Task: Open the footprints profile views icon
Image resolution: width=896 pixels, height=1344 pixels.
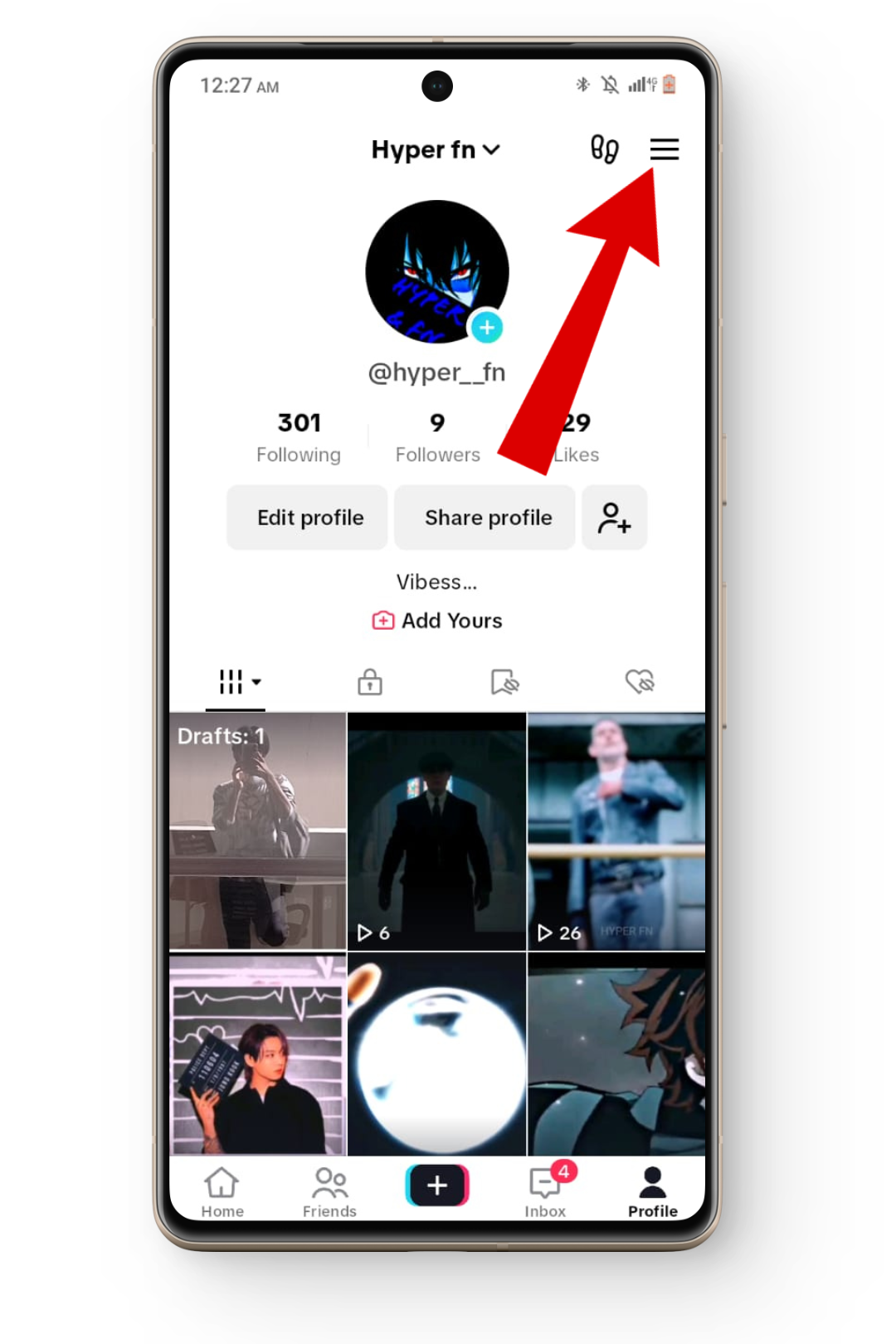Action: pos(604,149)
